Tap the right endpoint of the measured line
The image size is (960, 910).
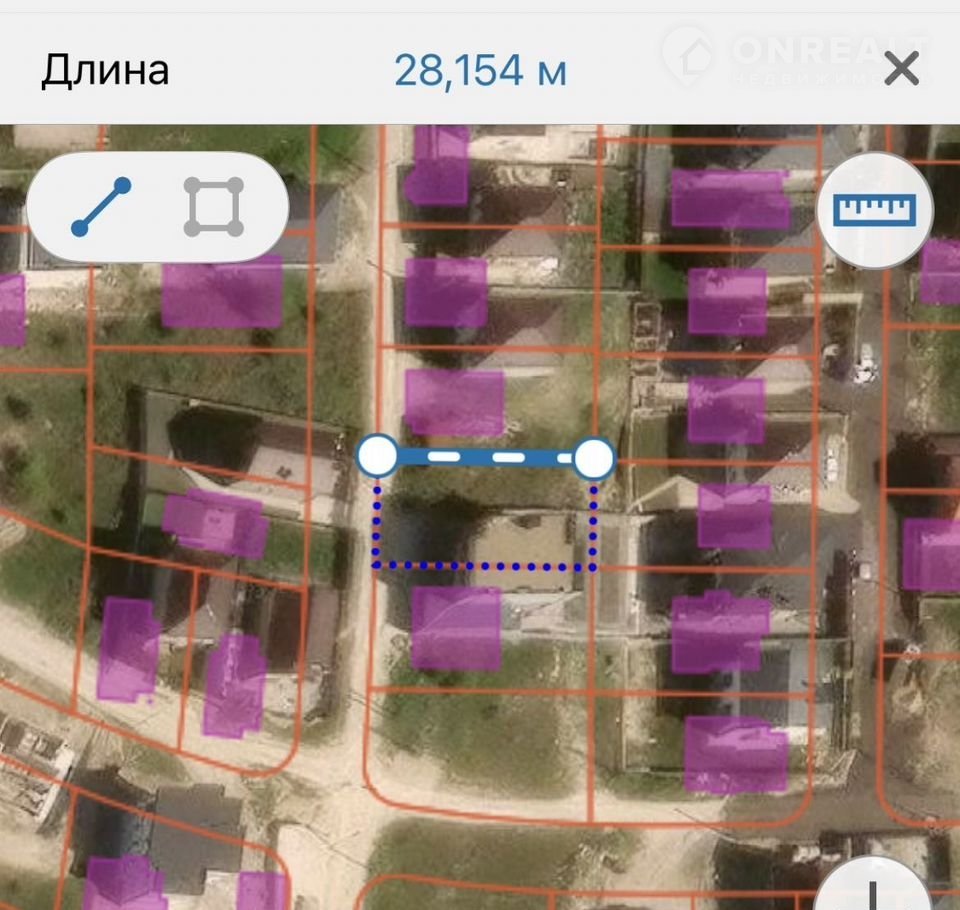594,458
